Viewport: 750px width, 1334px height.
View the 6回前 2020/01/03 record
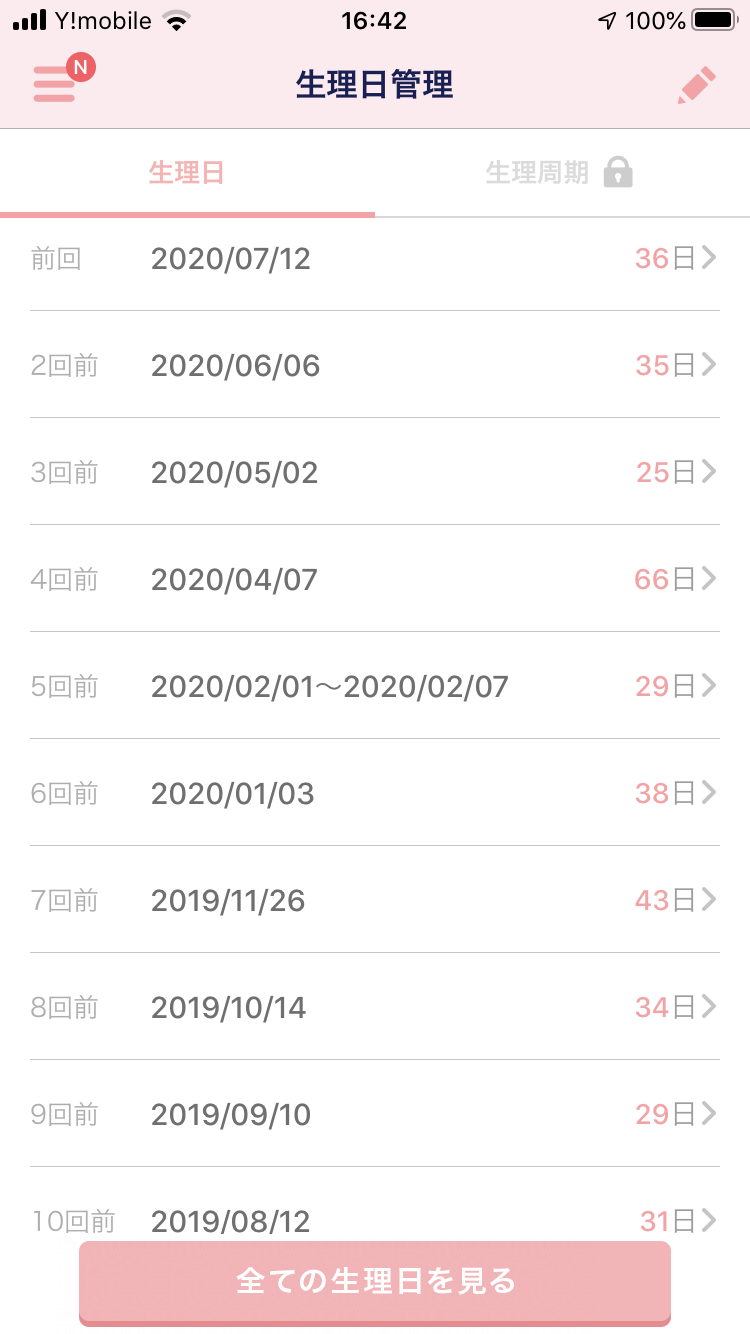pyautogui.click(x=375, y=793)
